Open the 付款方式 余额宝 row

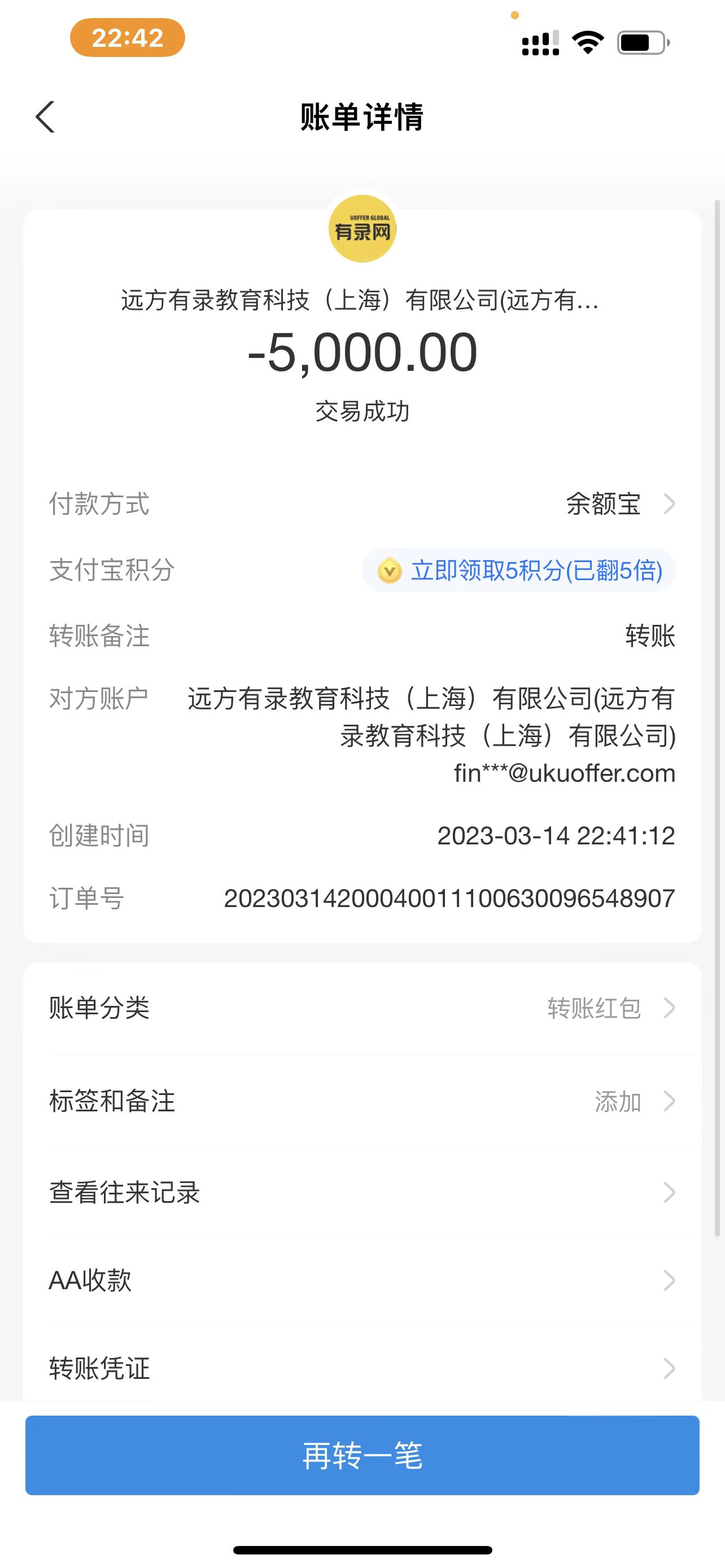pos(619,504)
